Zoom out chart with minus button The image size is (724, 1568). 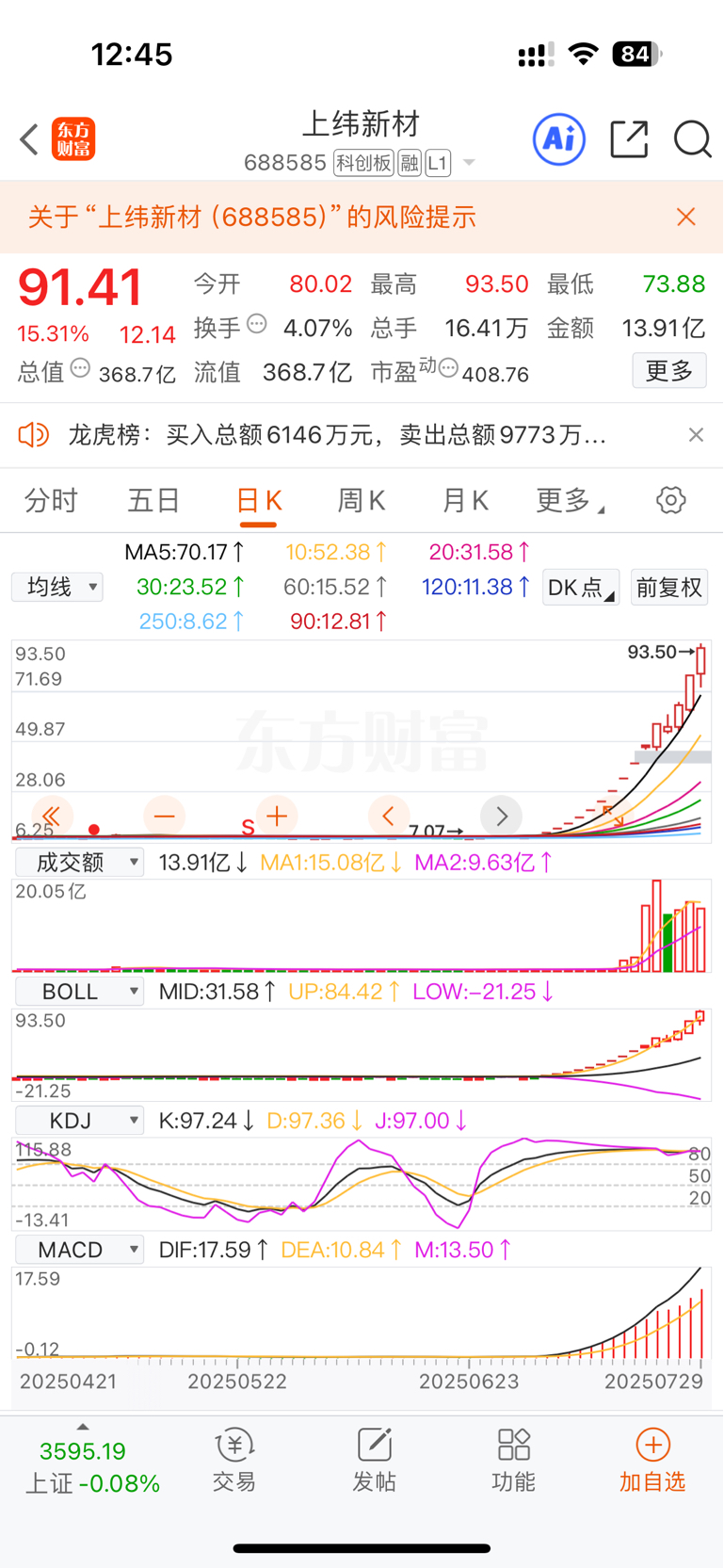coord(165,816)
